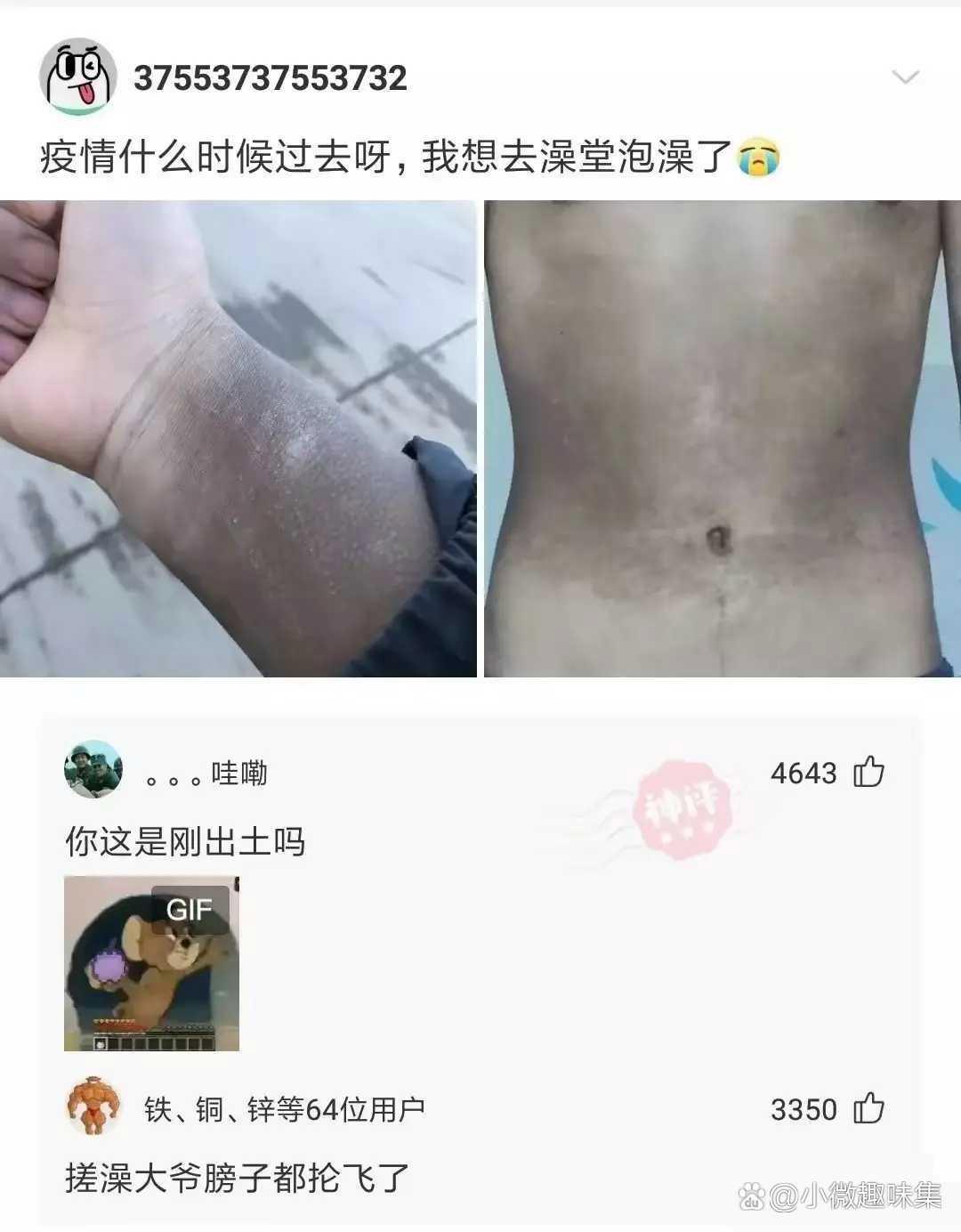Image resolution: width=961 pixels, height=1232 pixels.
Task: Open the avatar of commenter 。。。哇嘞
Action: point(93,769)
